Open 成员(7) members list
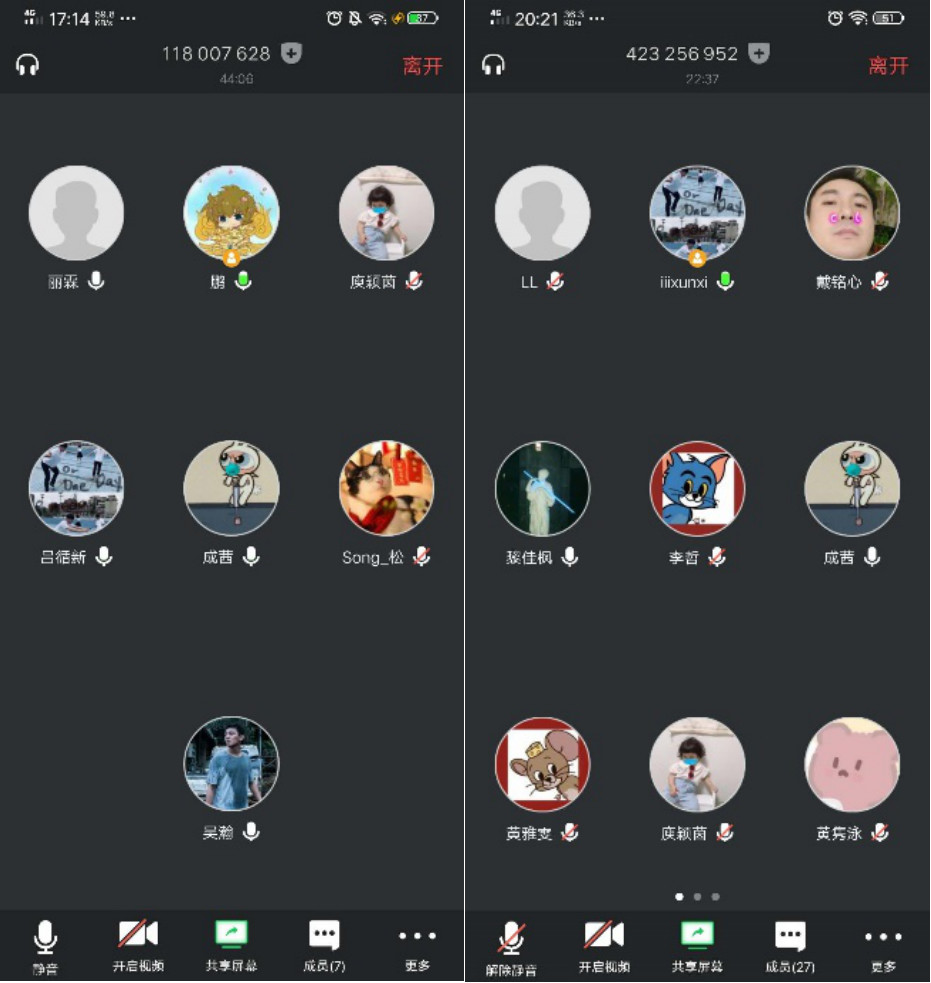The image size is (931, 983). (324, 946)
